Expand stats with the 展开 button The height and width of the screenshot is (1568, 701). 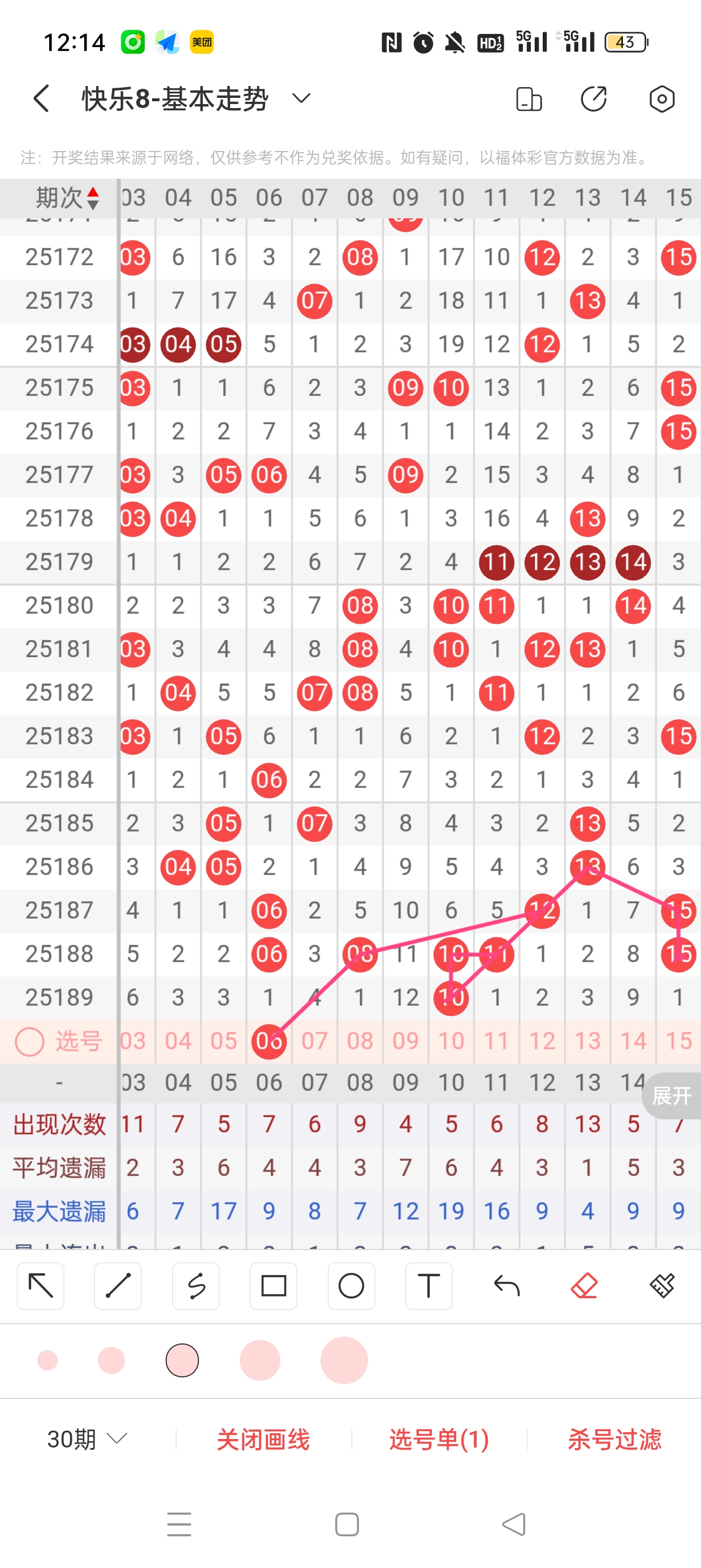point(671,1096)
